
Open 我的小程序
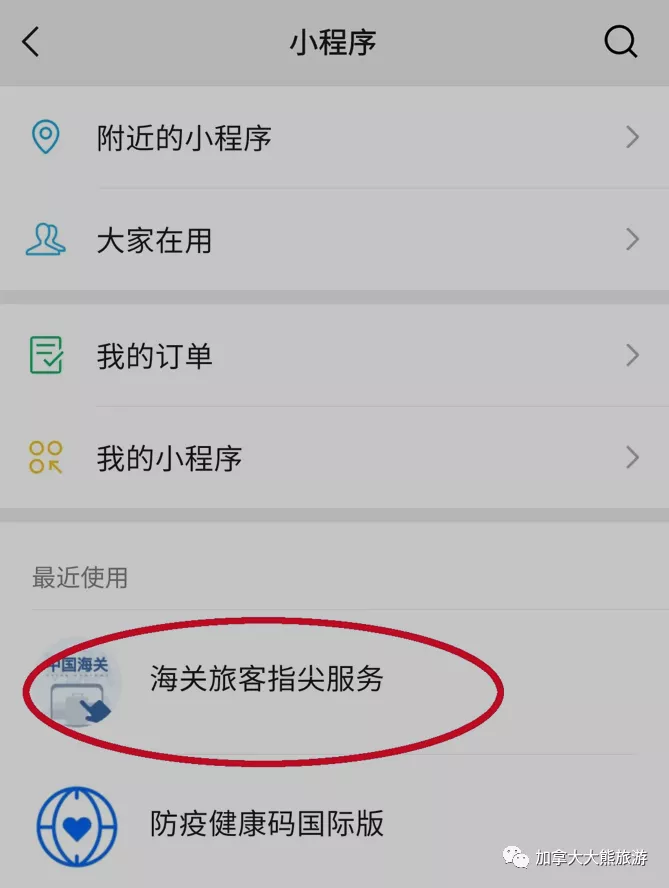click(x=334, y=459)
